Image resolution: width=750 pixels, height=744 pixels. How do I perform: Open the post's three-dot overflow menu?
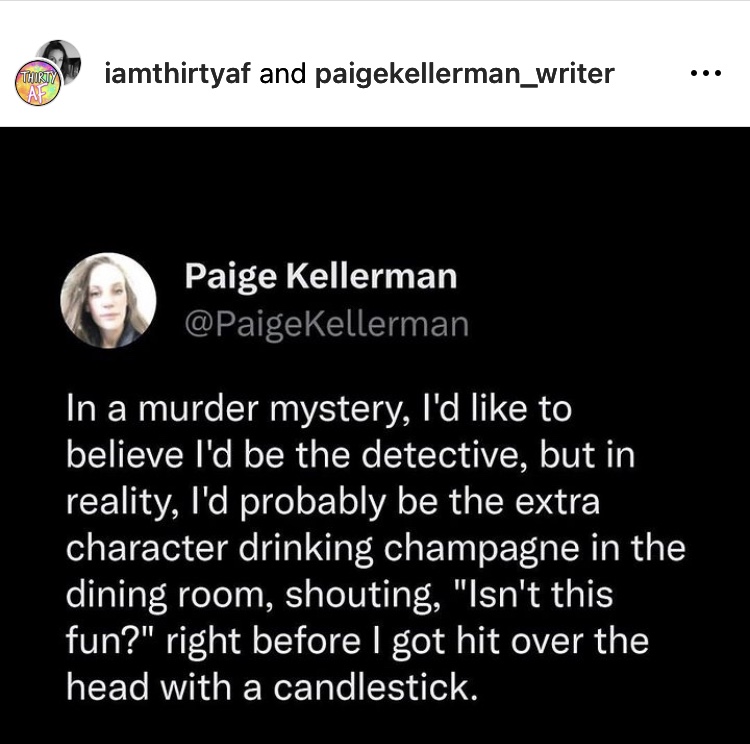[x=705, y=74]
